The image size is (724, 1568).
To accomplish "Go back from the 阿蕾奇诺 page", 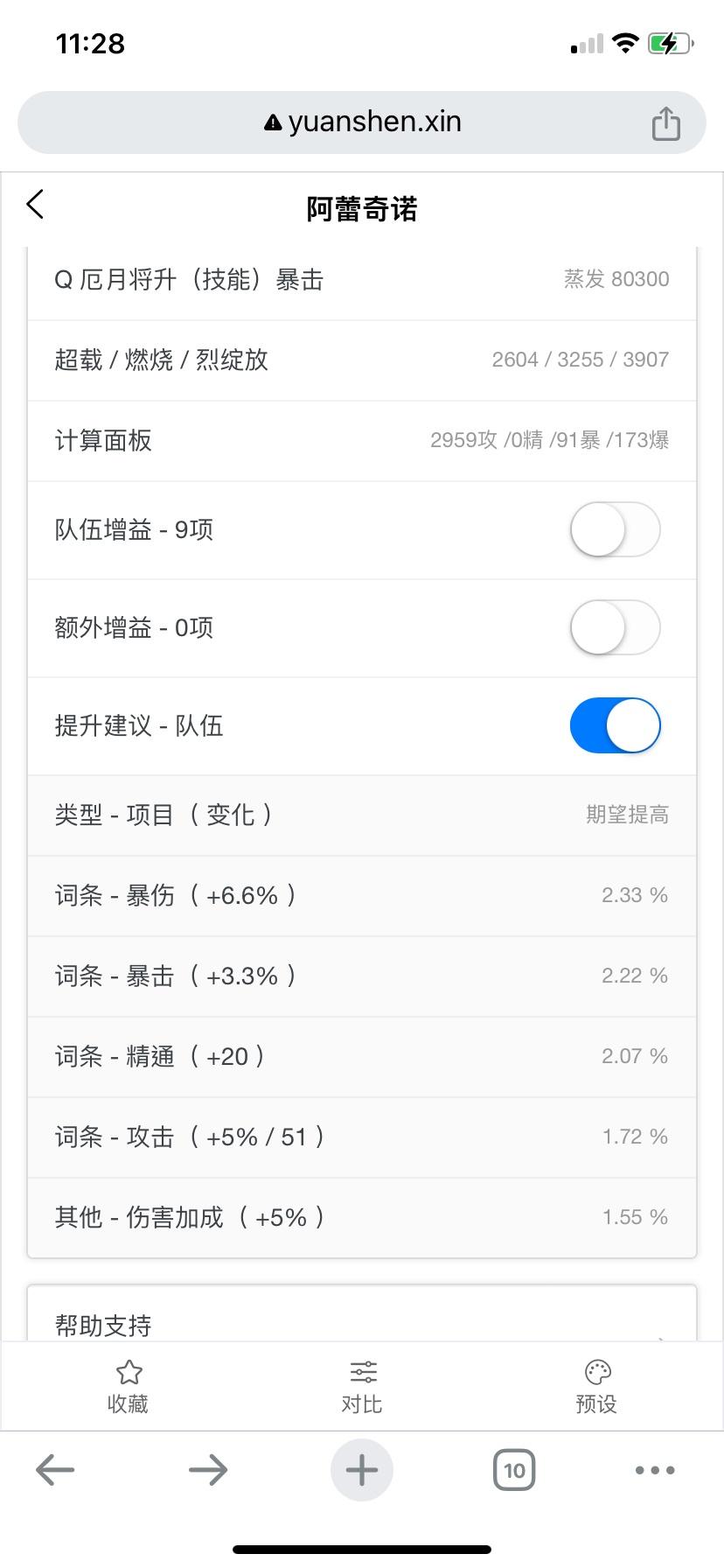I will click(36, 205).
